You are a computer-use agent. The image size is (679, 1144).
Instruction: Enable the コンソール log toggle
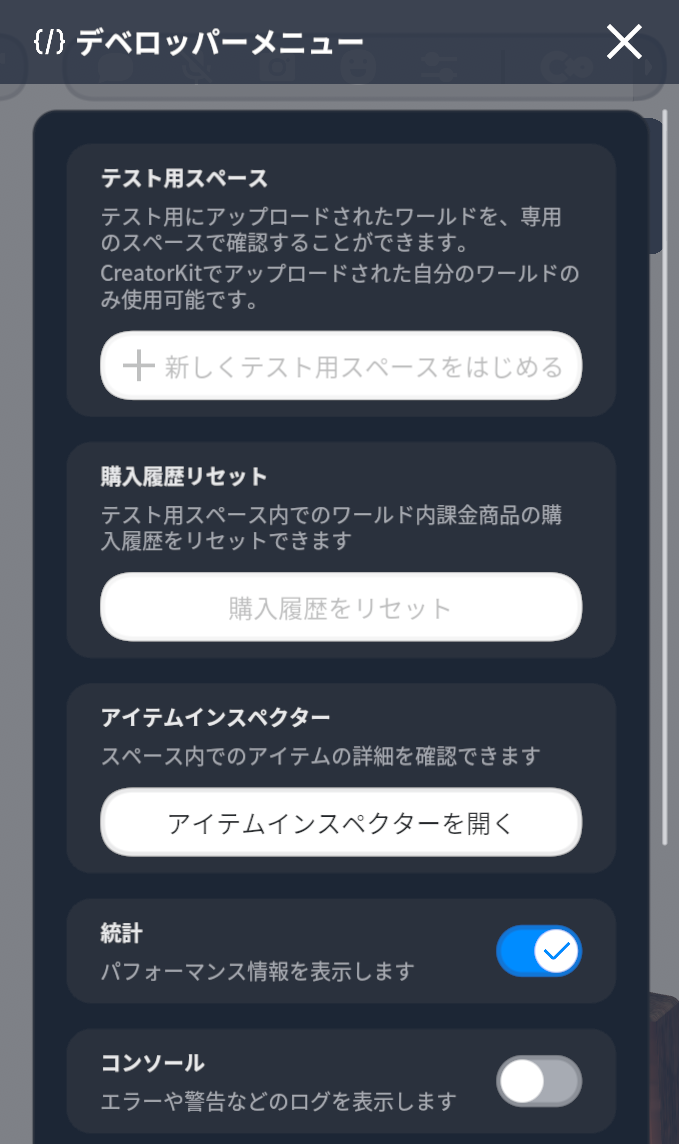[x=539, y=1081]
